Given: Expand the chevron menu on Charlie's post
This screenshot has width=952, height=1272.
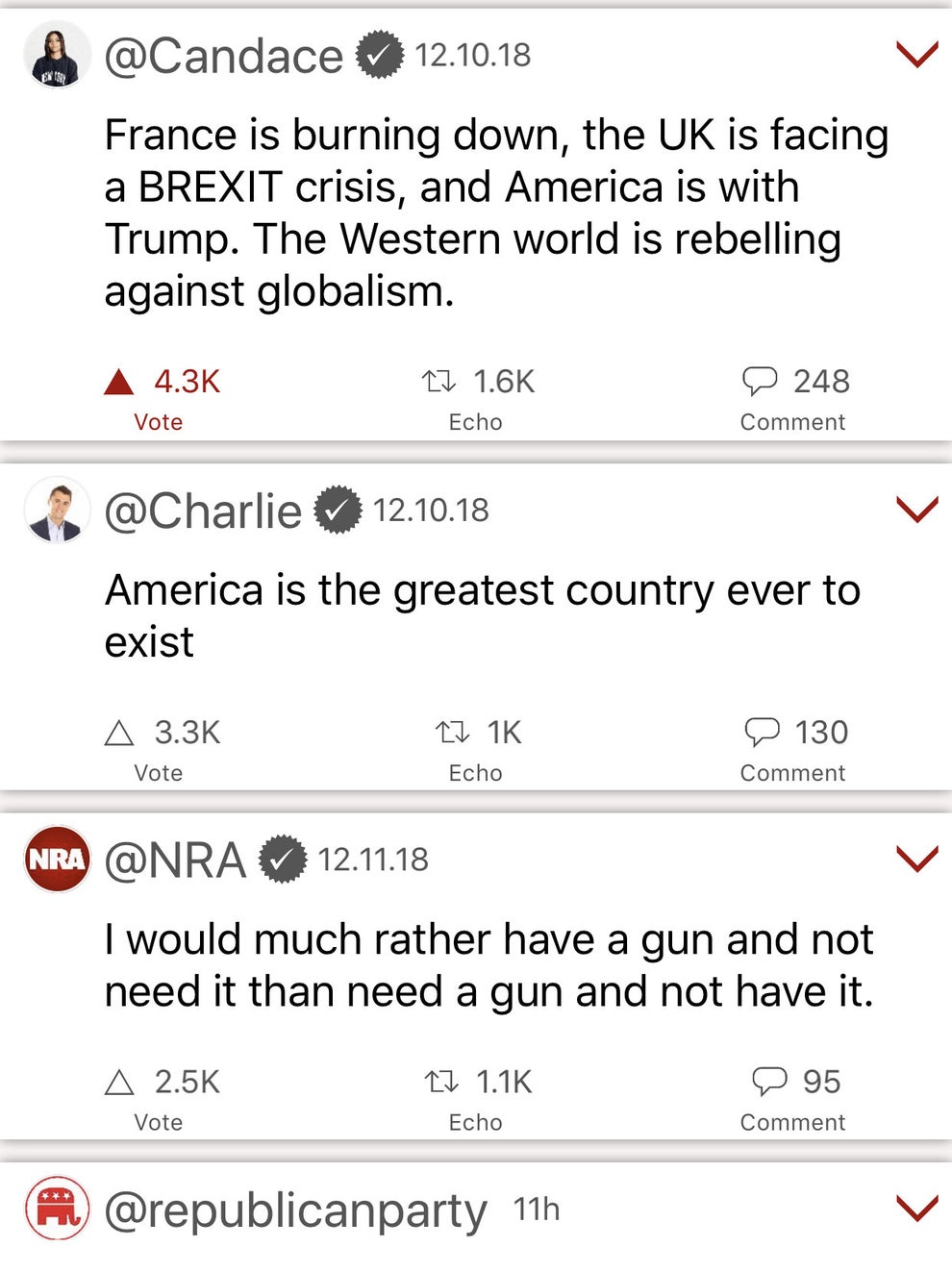Looking at the screenshot, I should tap(915, 510).
